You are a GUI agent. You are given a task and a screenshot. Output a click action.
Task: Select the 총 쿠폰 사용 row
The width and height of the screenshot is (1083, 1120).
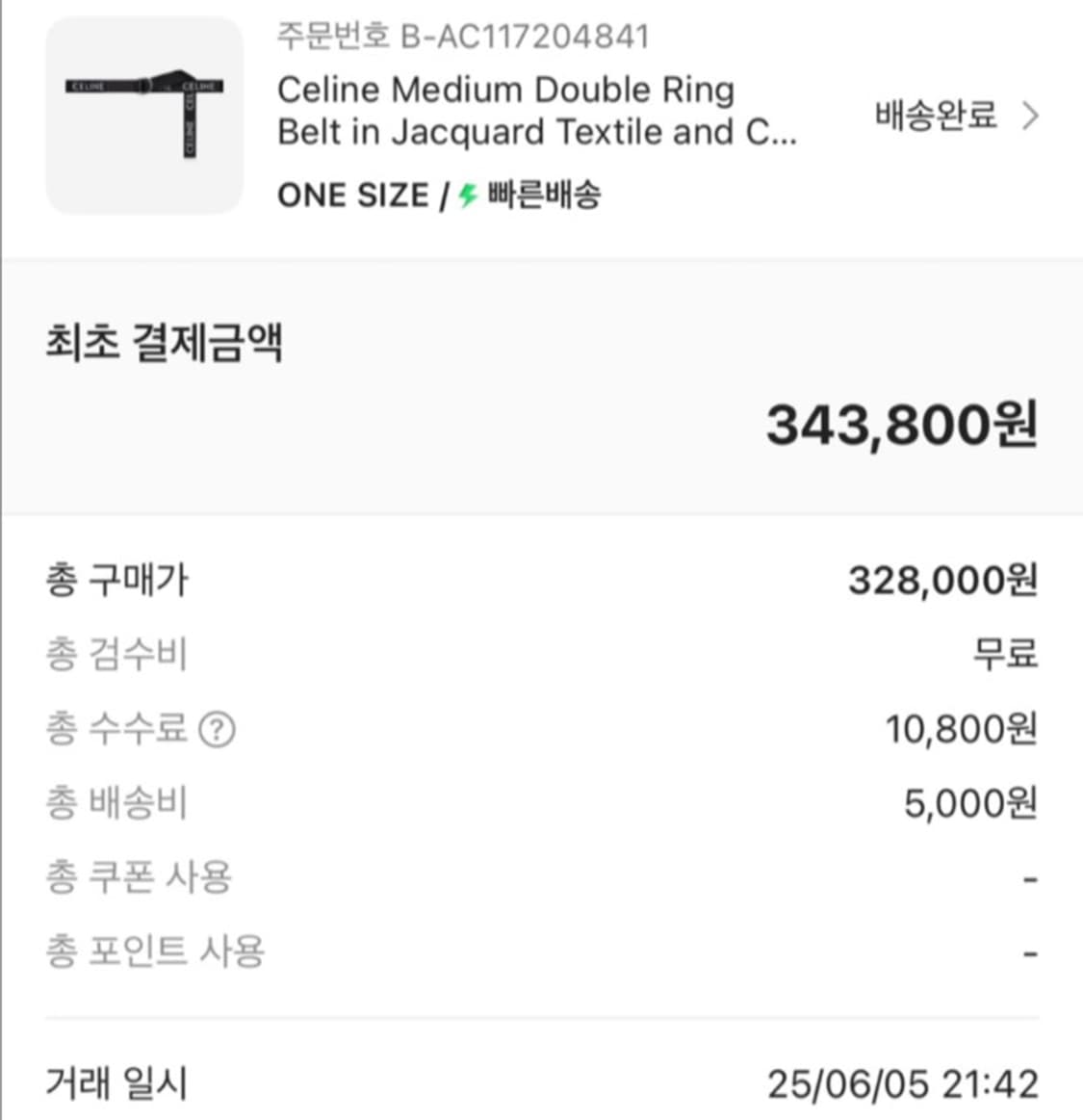coord(138,876)
